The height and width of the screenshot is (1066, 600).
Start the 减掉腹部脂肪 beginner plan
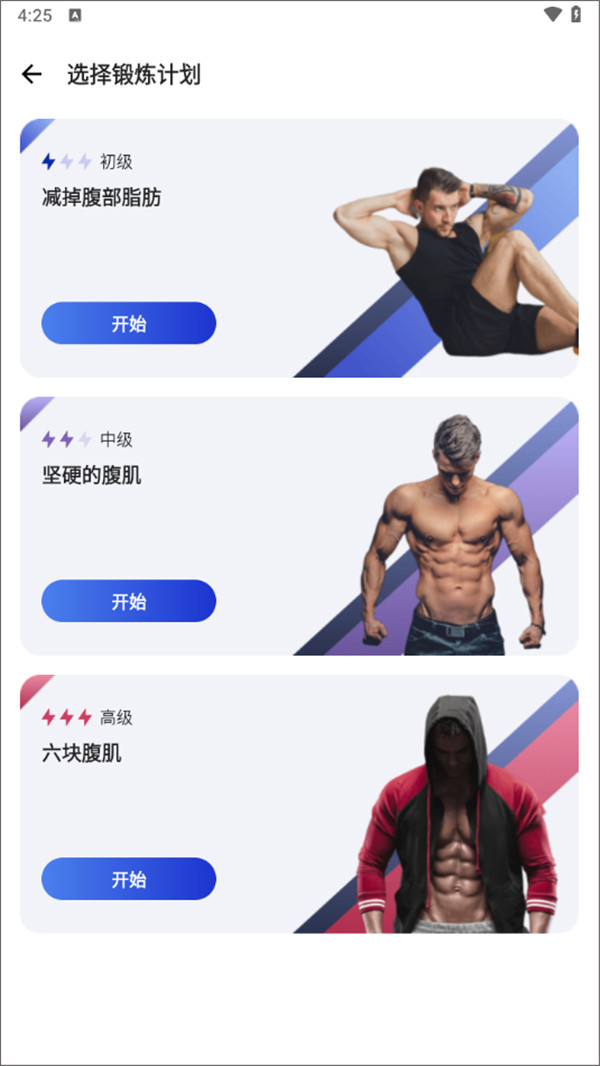128,323
